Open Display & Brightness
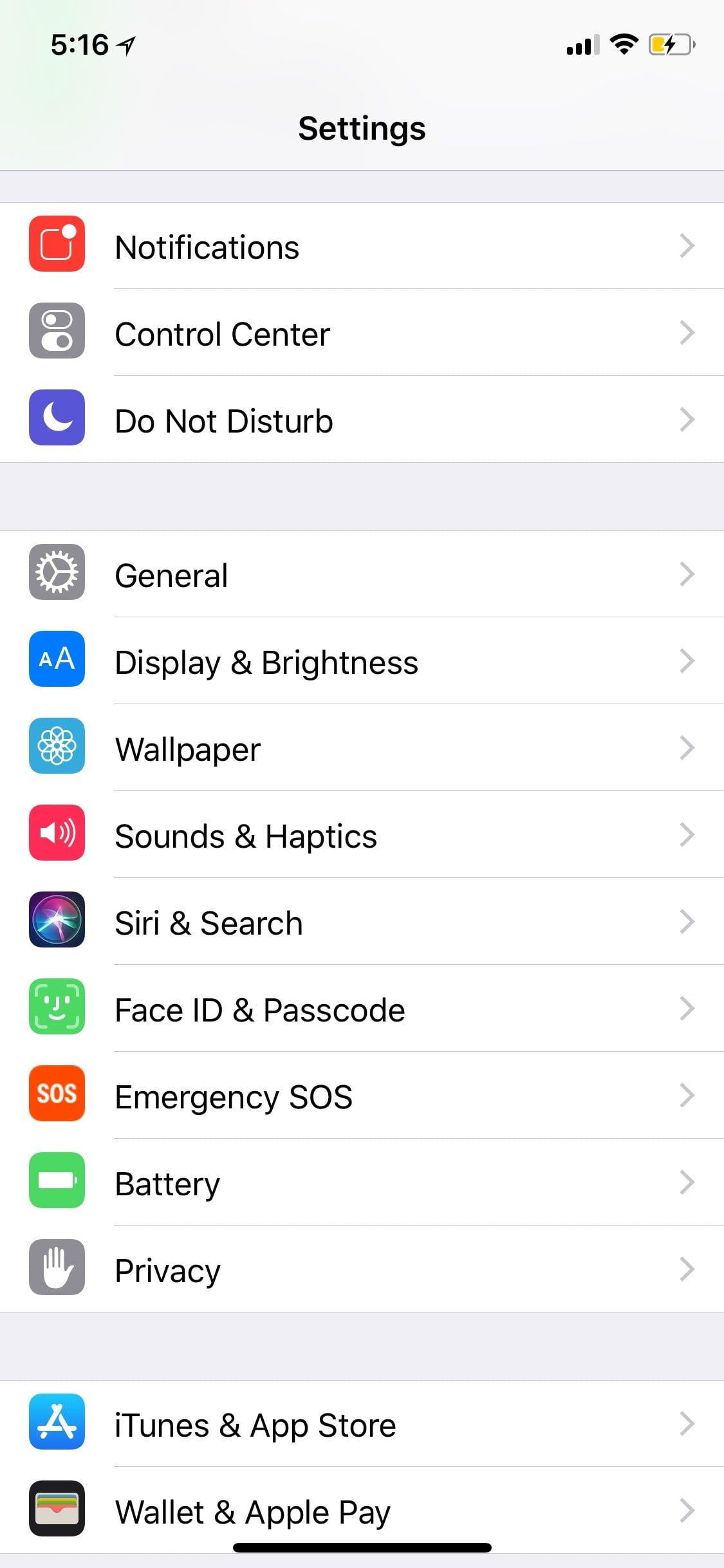 (362, 662)
